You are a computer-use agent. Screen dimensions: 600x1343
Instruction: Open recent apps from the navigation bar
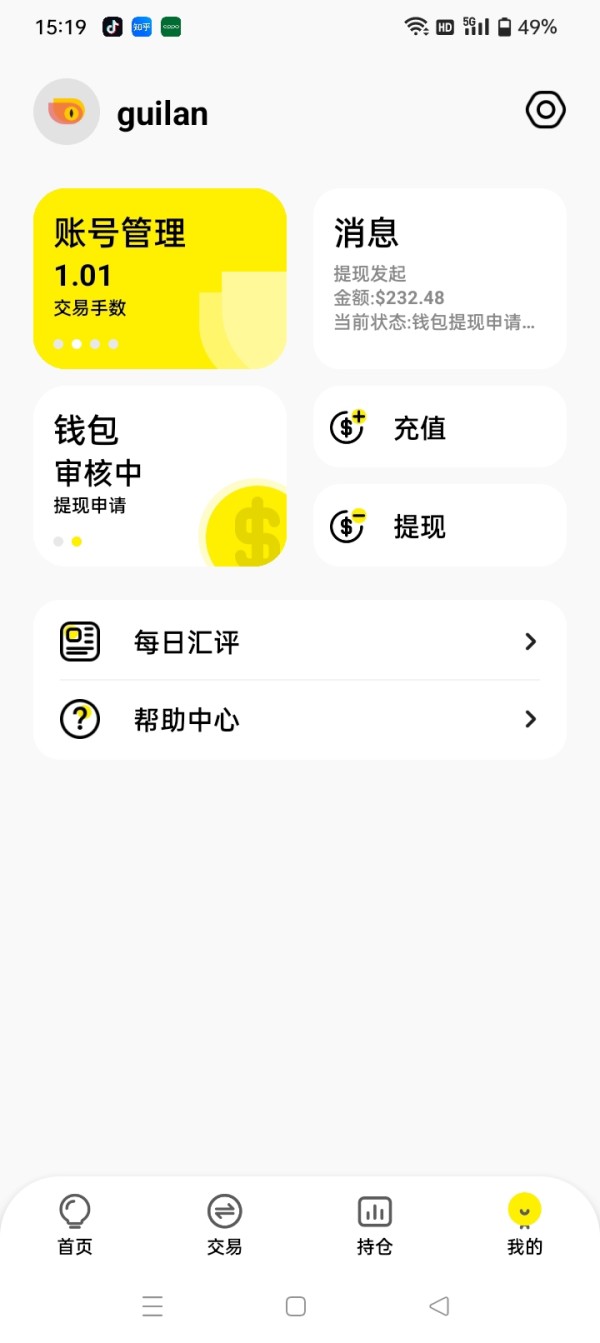(x=152, y=1306)
